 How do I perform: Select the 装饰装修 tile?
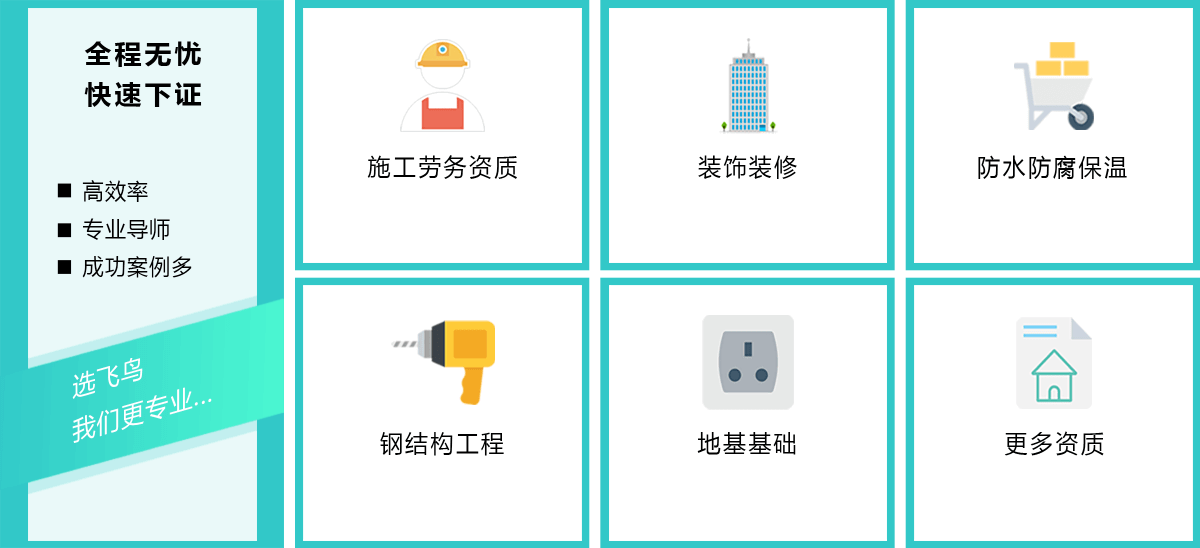pyautogui.click(x=747, y=136)
